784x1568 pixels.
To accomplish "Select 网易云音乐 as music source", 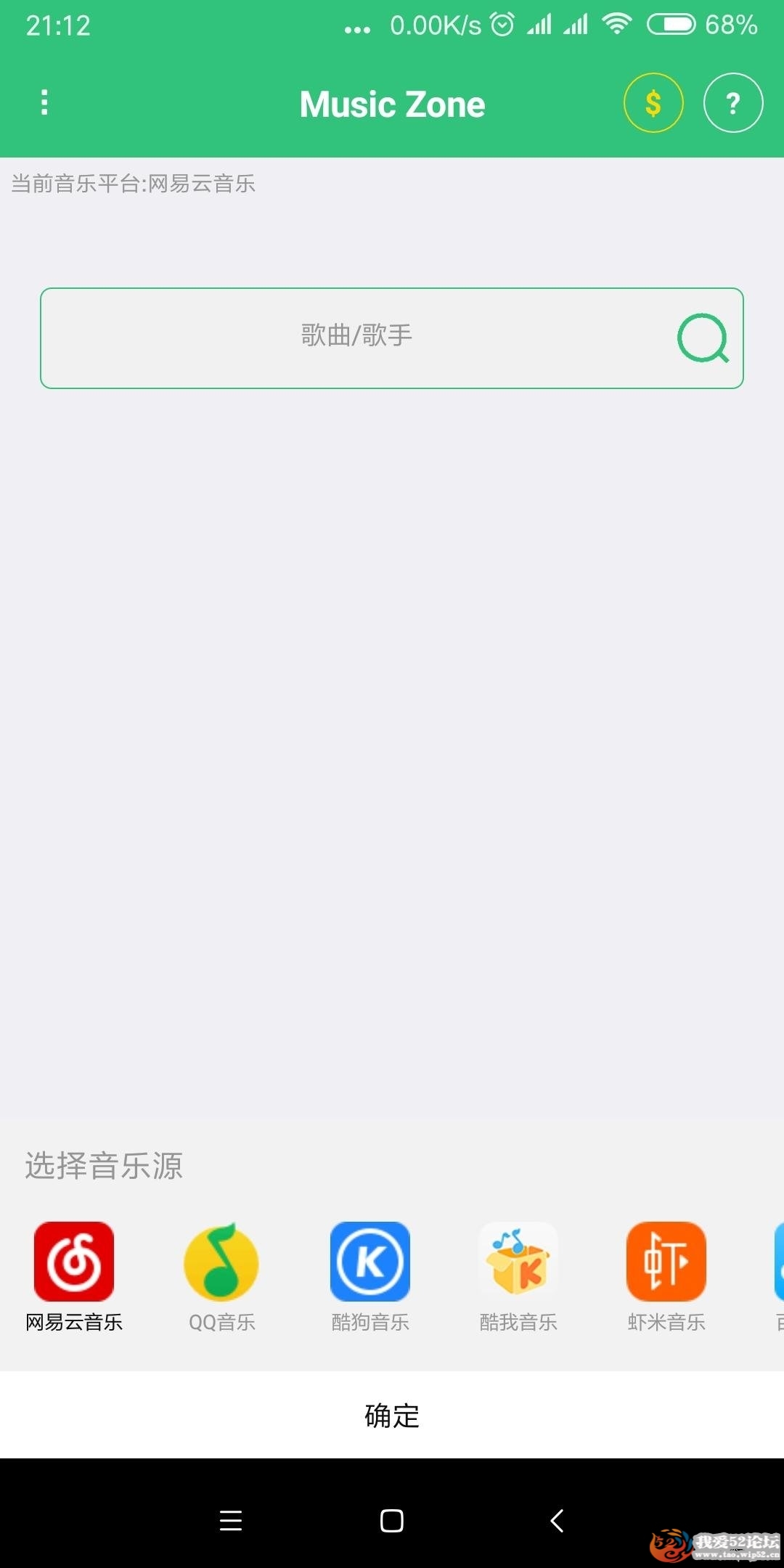I will 74,1275.
